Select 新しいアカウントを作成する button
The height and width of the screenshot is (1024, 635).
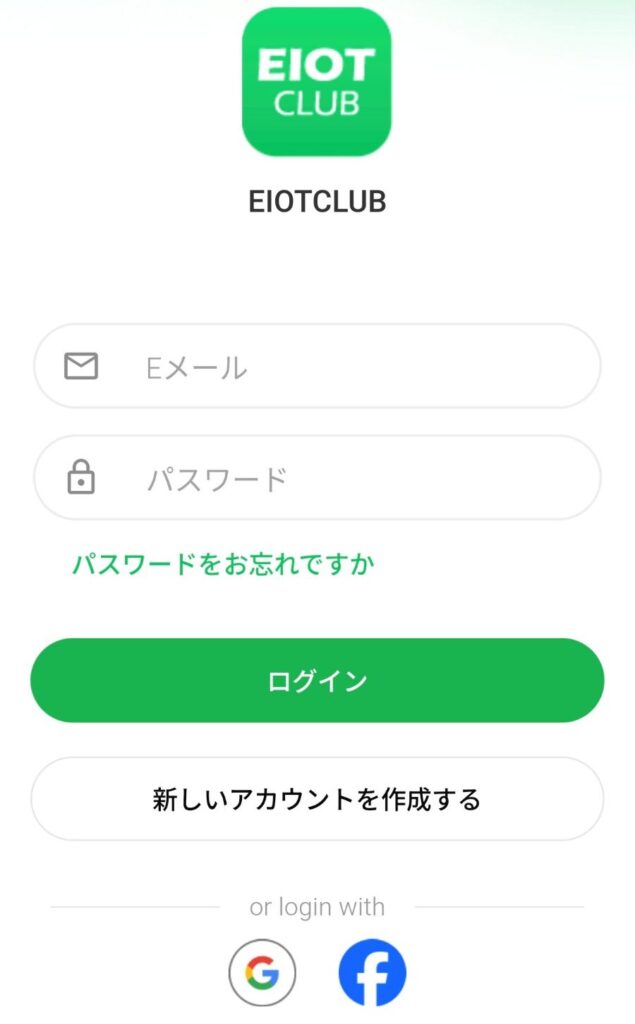click(x=317, y=799)
